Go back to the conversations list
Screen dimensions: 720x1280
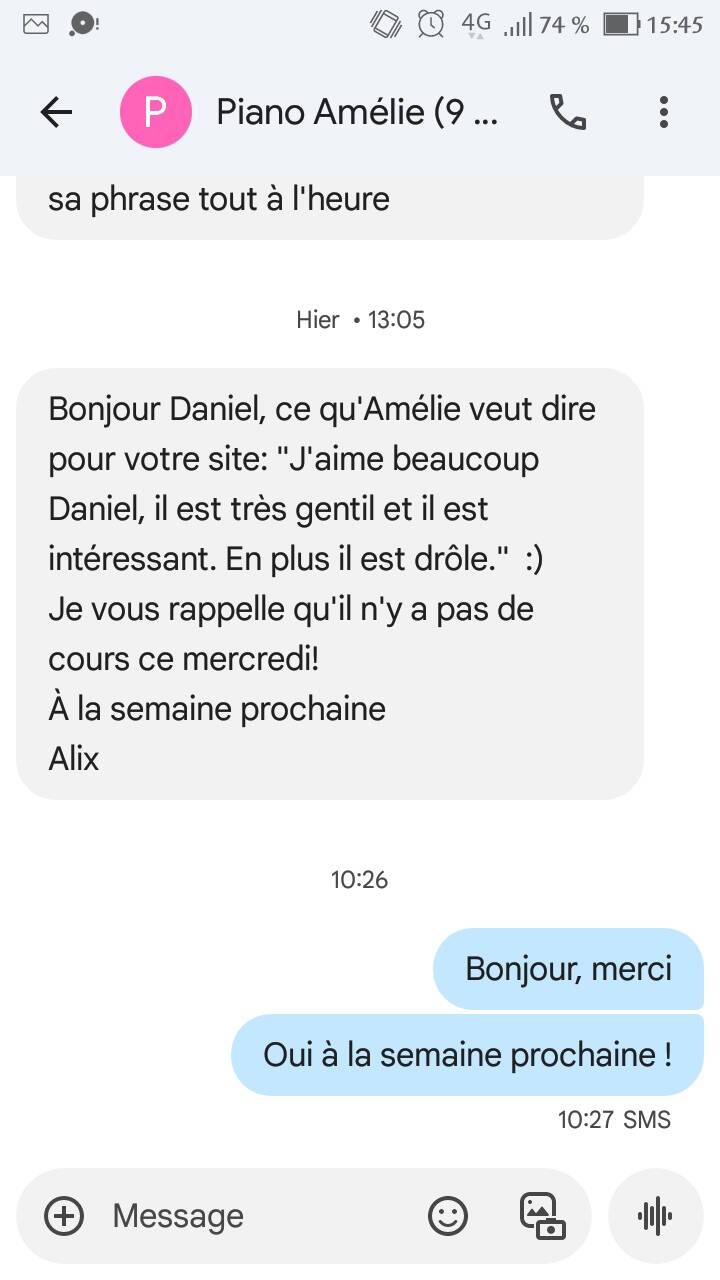tap(56, 112)
